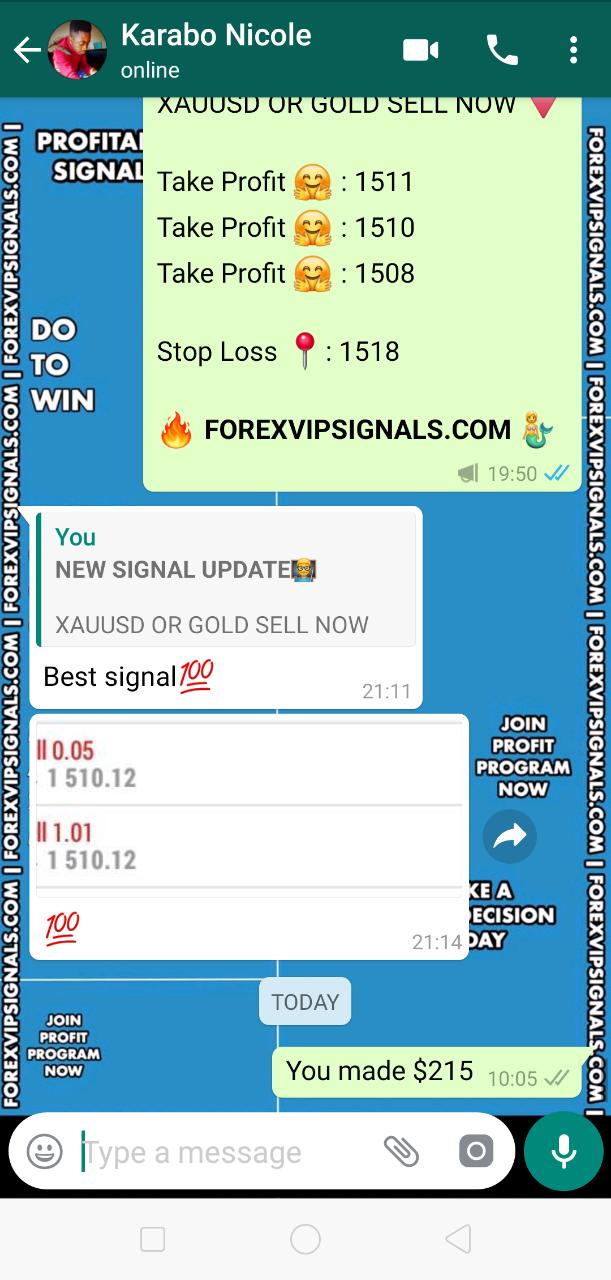
Task: Focus the Type a message field
Action: (x=225, y=1152)
